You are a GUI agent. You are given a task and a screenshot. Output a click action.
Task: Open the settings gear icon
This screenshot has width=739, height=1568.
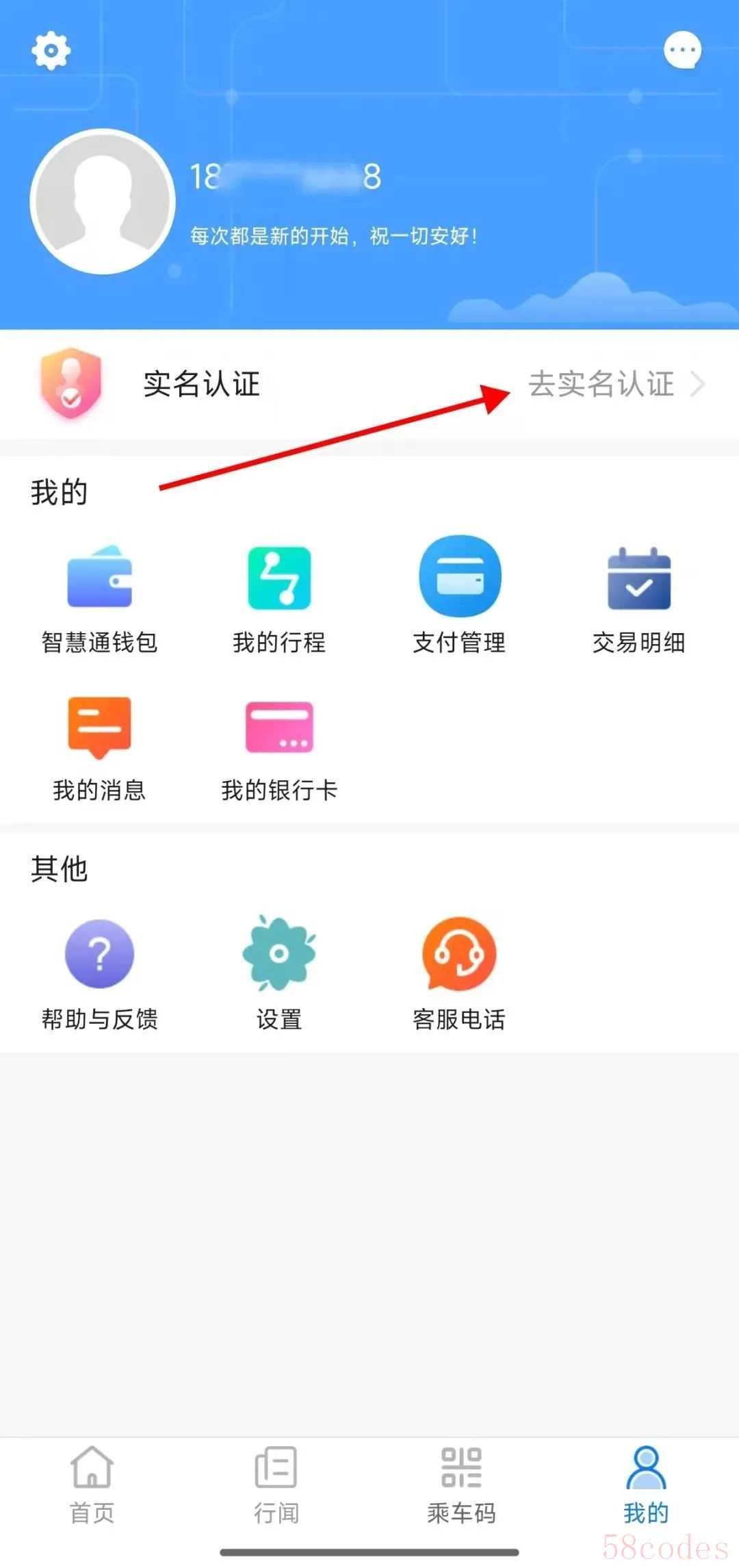tap(51, 51)
